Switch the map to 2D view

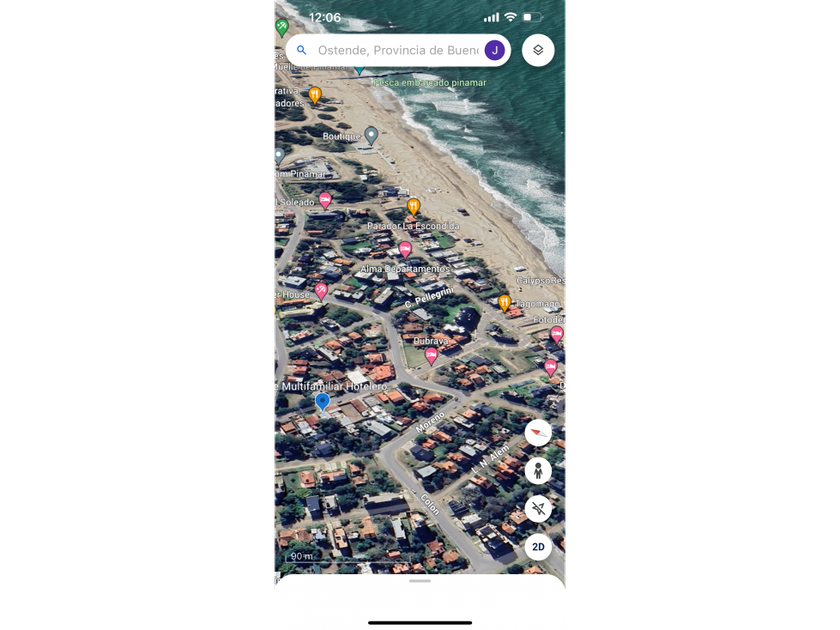coord(538,547)
